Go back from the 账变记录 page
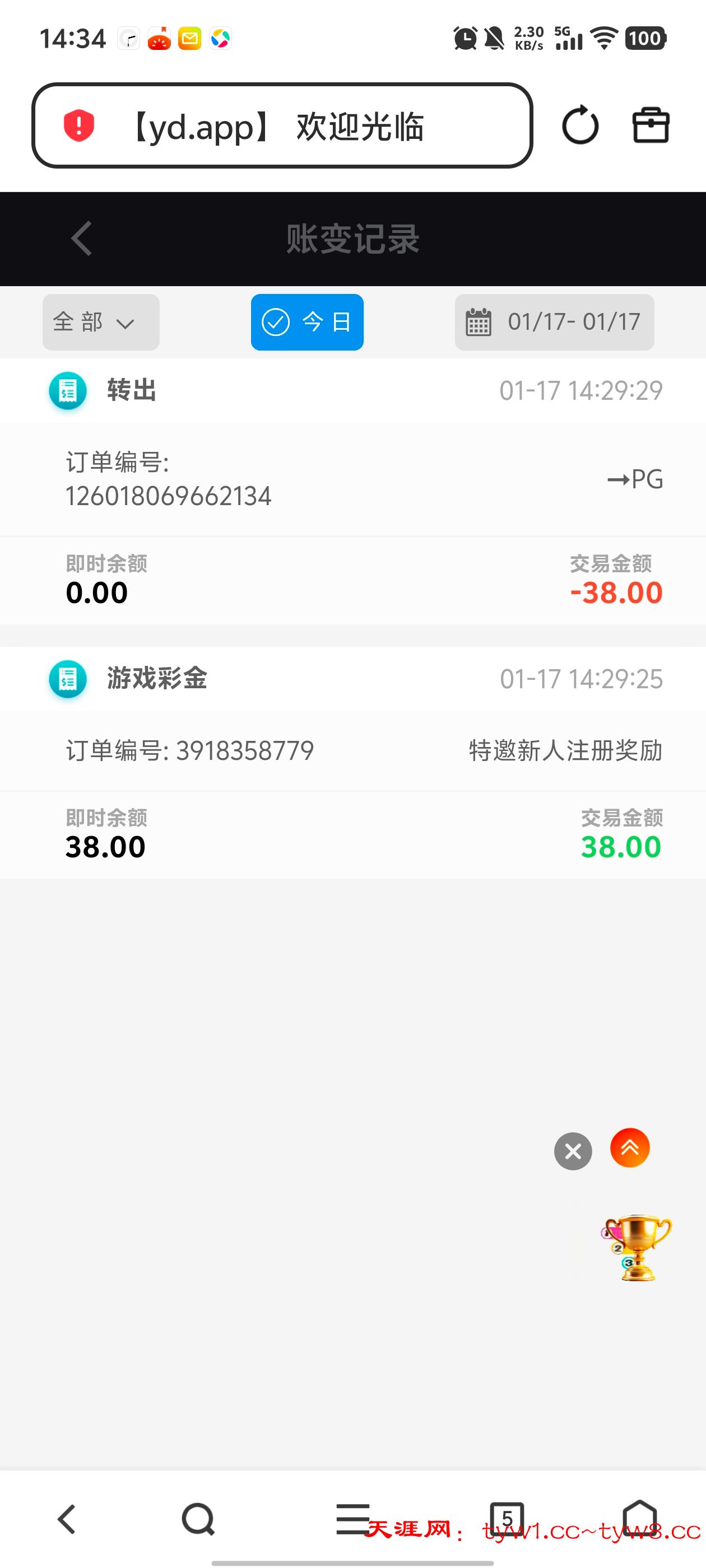Image resolution: width=706 pixels, height=1568 pixels. pos(82,239)
